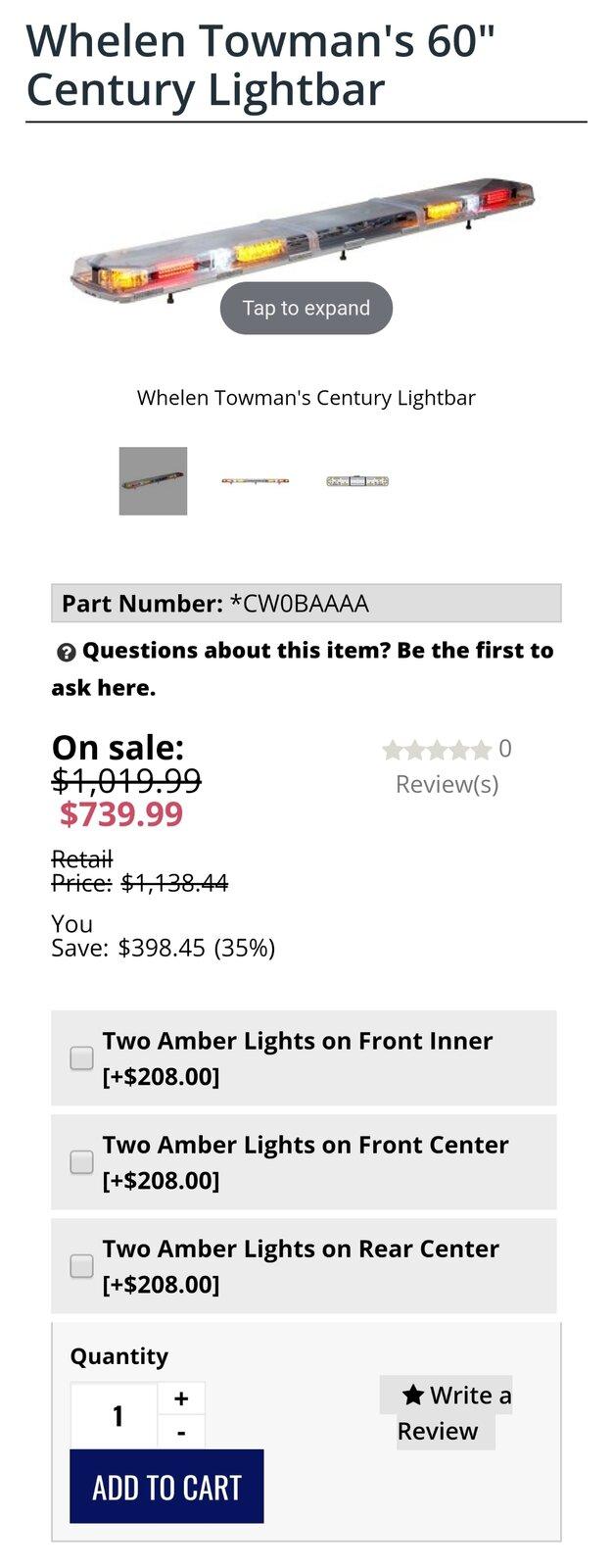
Task: Check Two Amber Lights on Front Center
Action: pos(82,1162)
